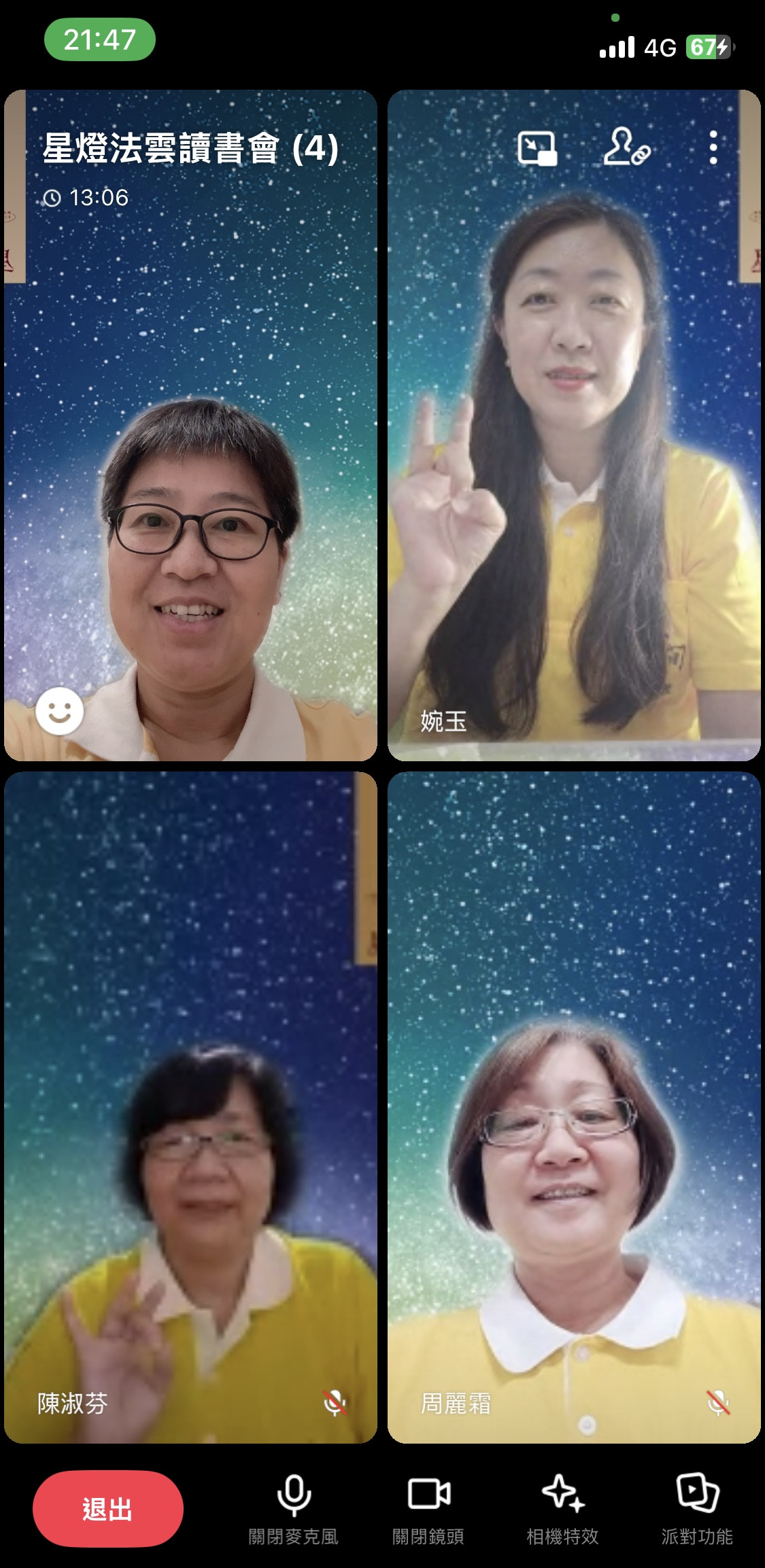The width and height of the screenshot is (765, 1568).
Task: Tap the smiley face reaction icon
Action: pyautogui.click(x=60, y=711)
